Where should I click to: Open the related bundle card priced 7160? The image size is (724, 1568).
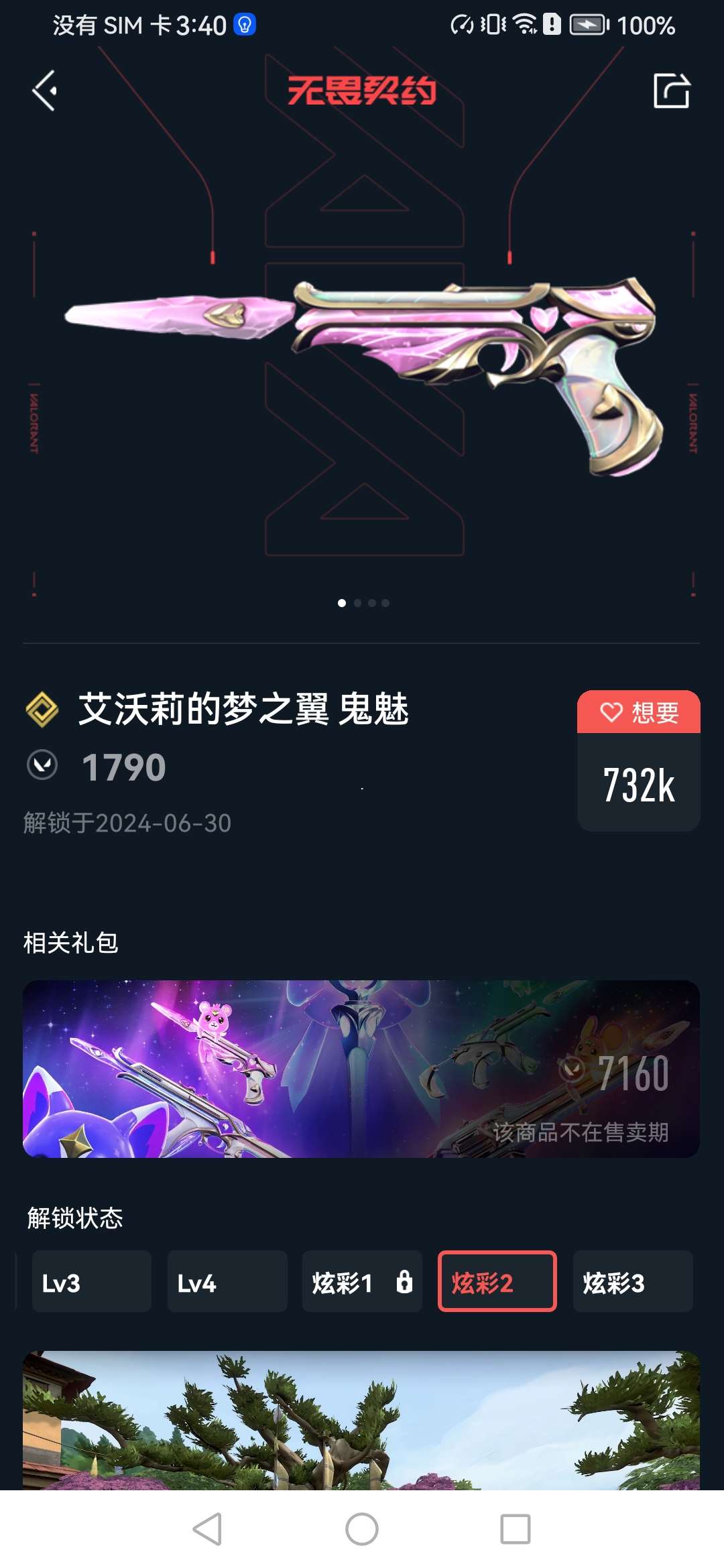click(x=361, y=1069)
